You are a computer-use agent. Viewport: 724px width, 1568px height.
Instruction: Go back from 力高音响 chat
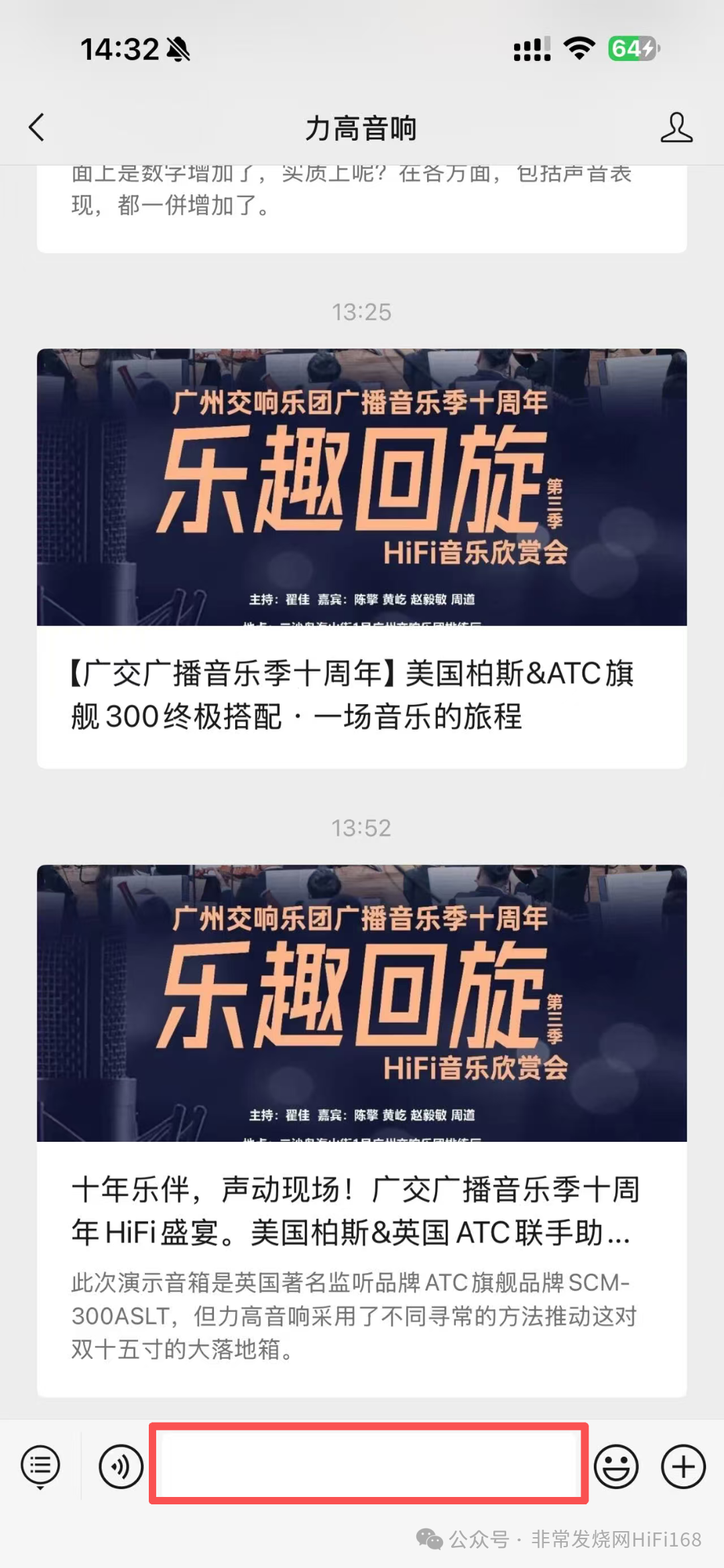point(37,127)
